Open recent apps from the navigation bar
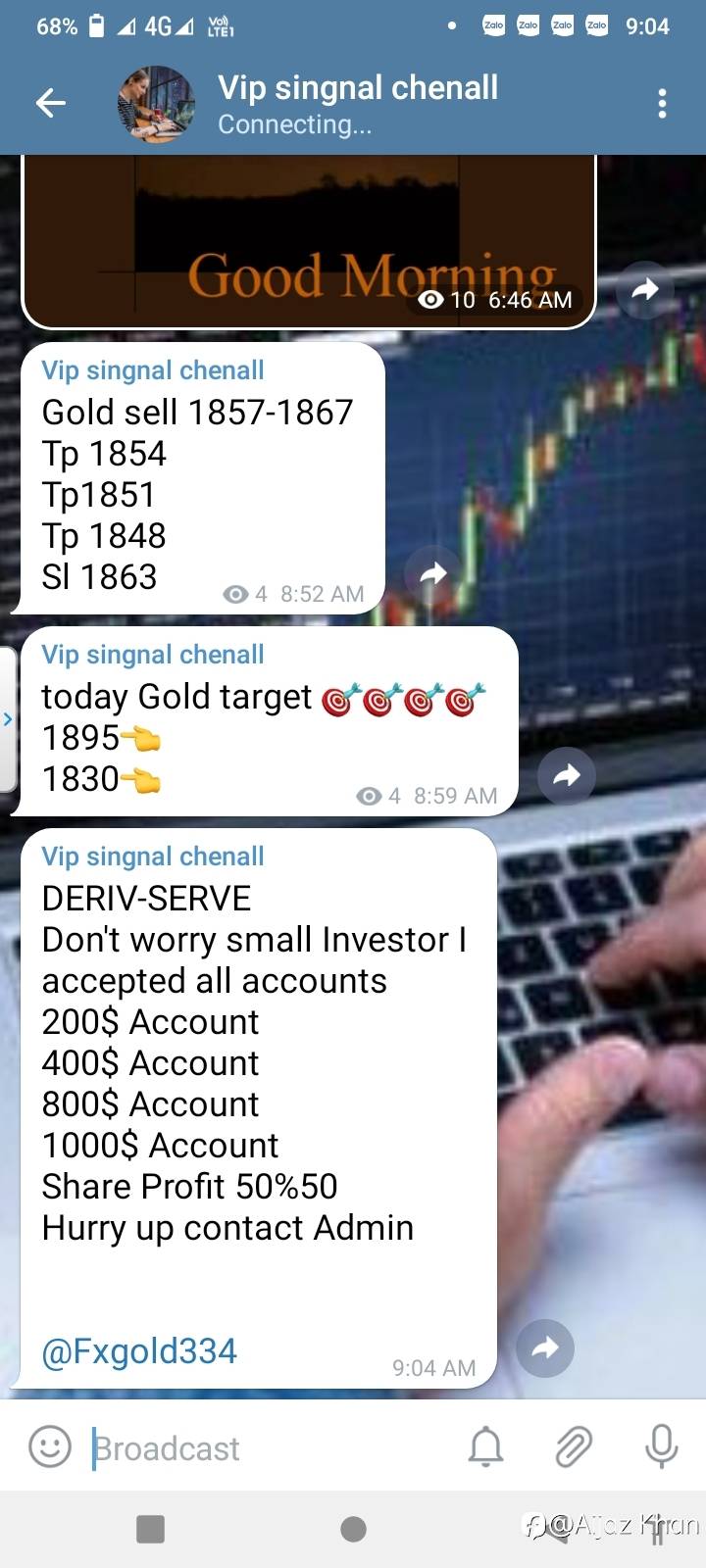 150,1529
